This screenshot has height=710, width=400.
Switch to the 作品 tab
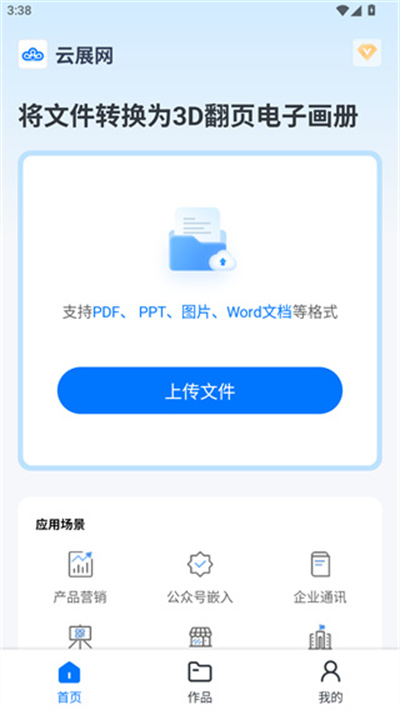pos(200,682)
